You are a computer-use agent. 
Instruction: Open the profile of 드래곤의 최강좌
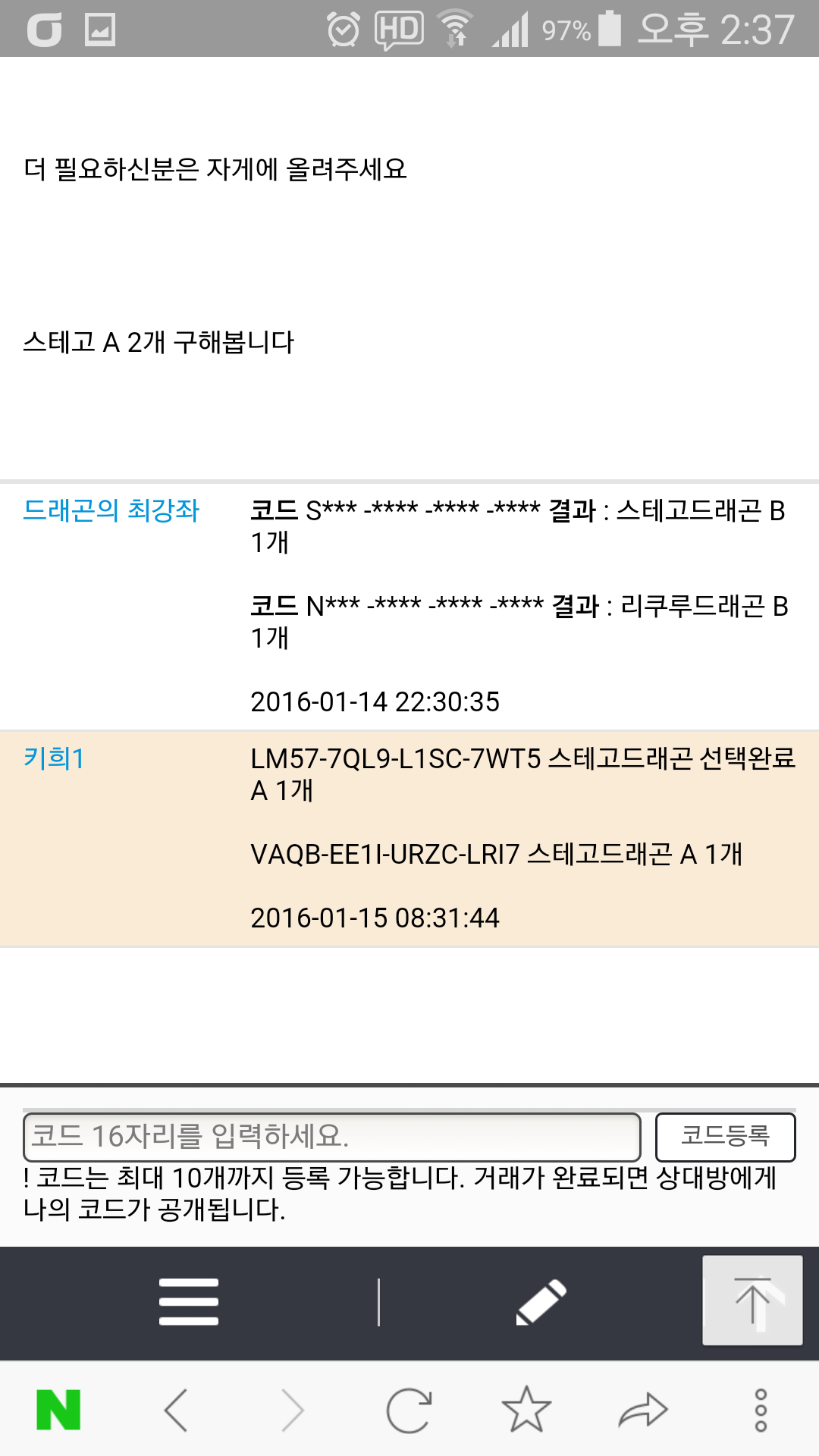pos(111,510)
